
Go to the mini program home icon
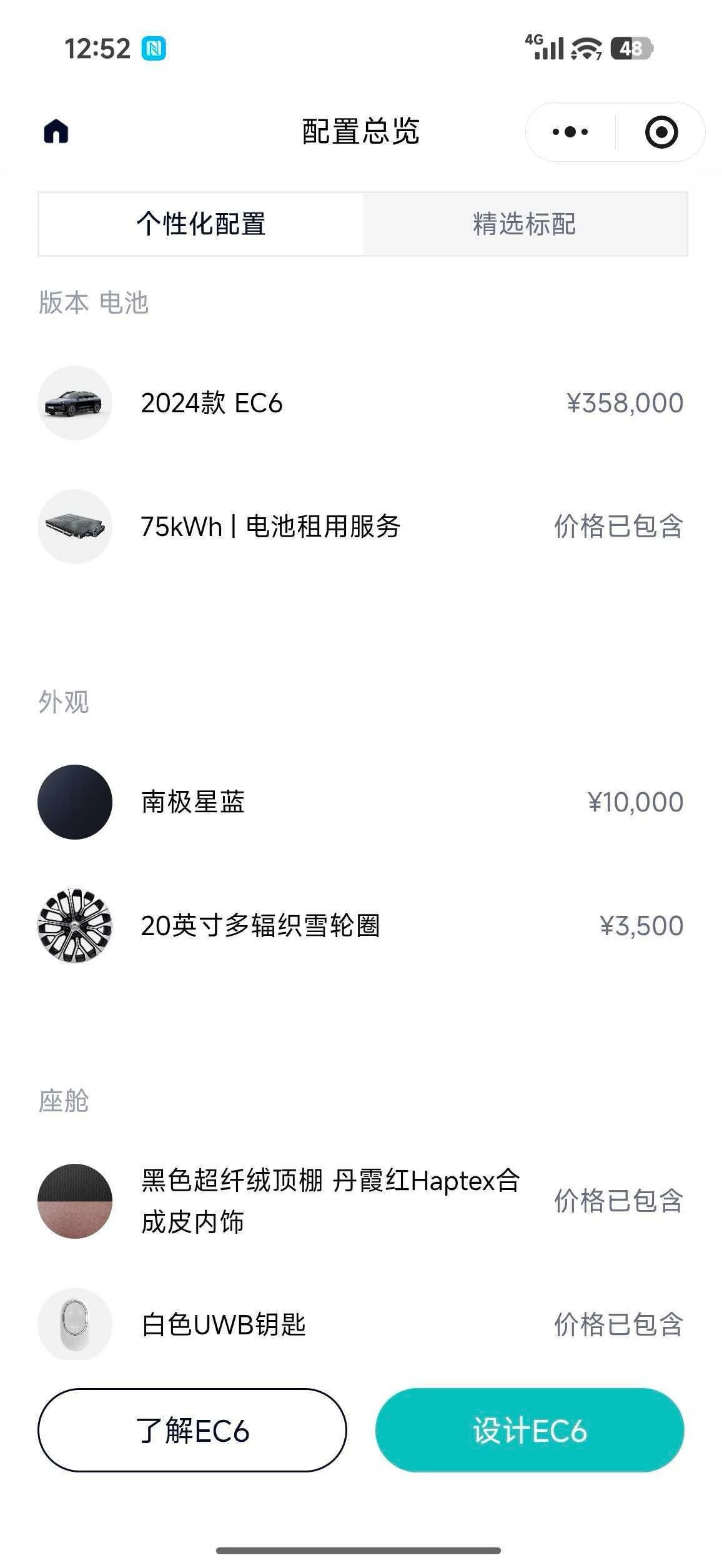pos(56,132)
